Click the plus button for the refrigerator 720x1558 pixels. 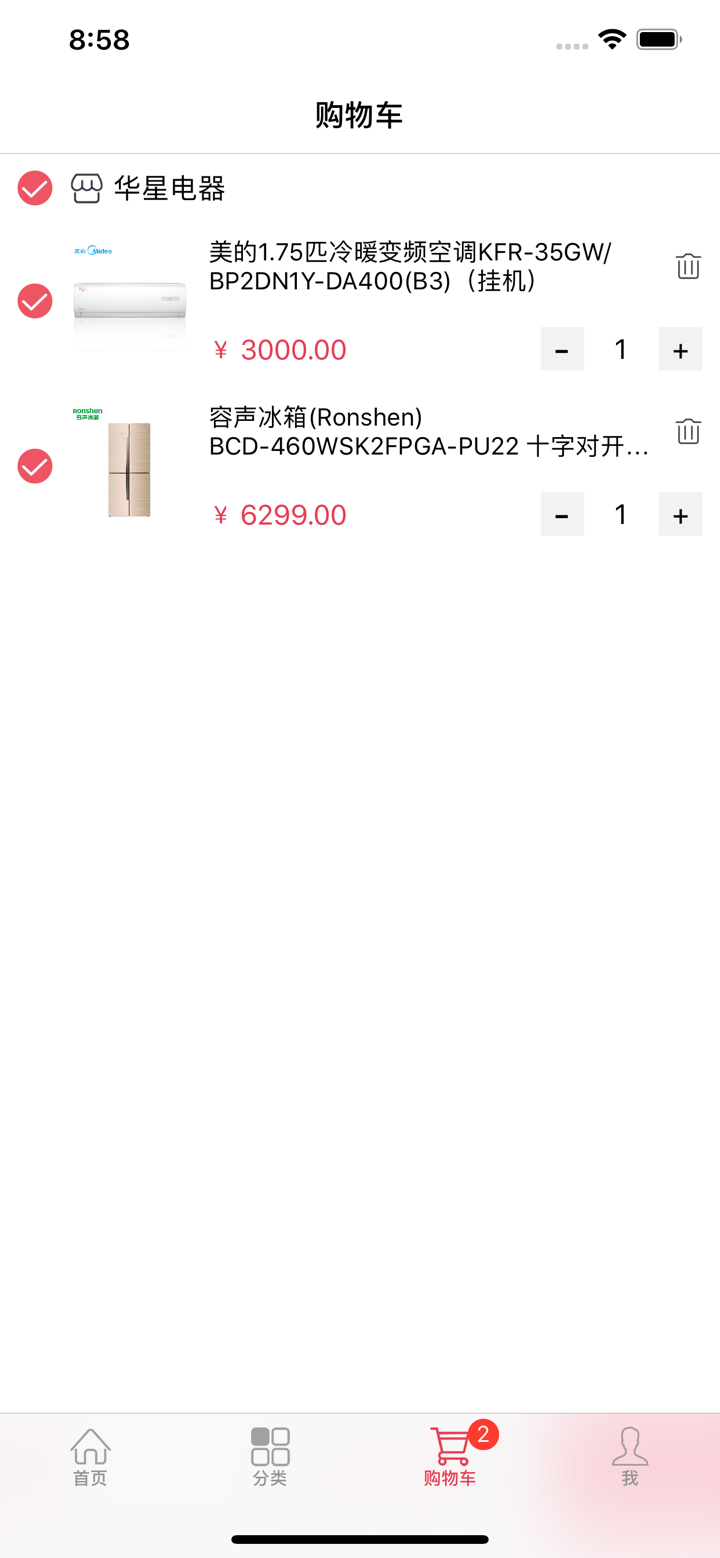pos(680,514)
